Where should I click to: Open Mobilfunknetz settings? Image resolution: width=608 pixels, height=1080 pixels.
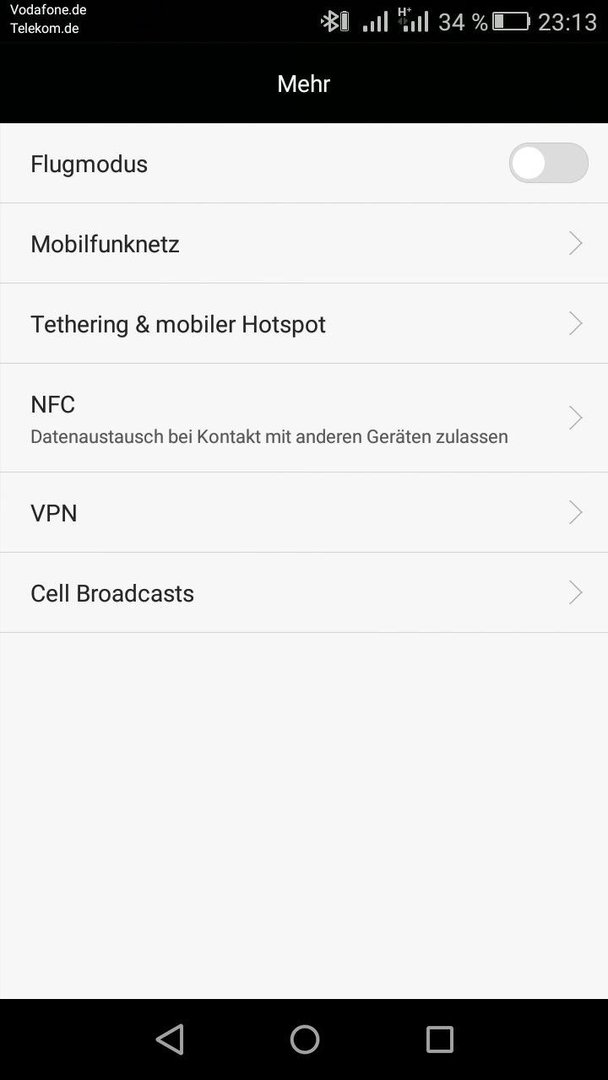(x=304, y=243)
